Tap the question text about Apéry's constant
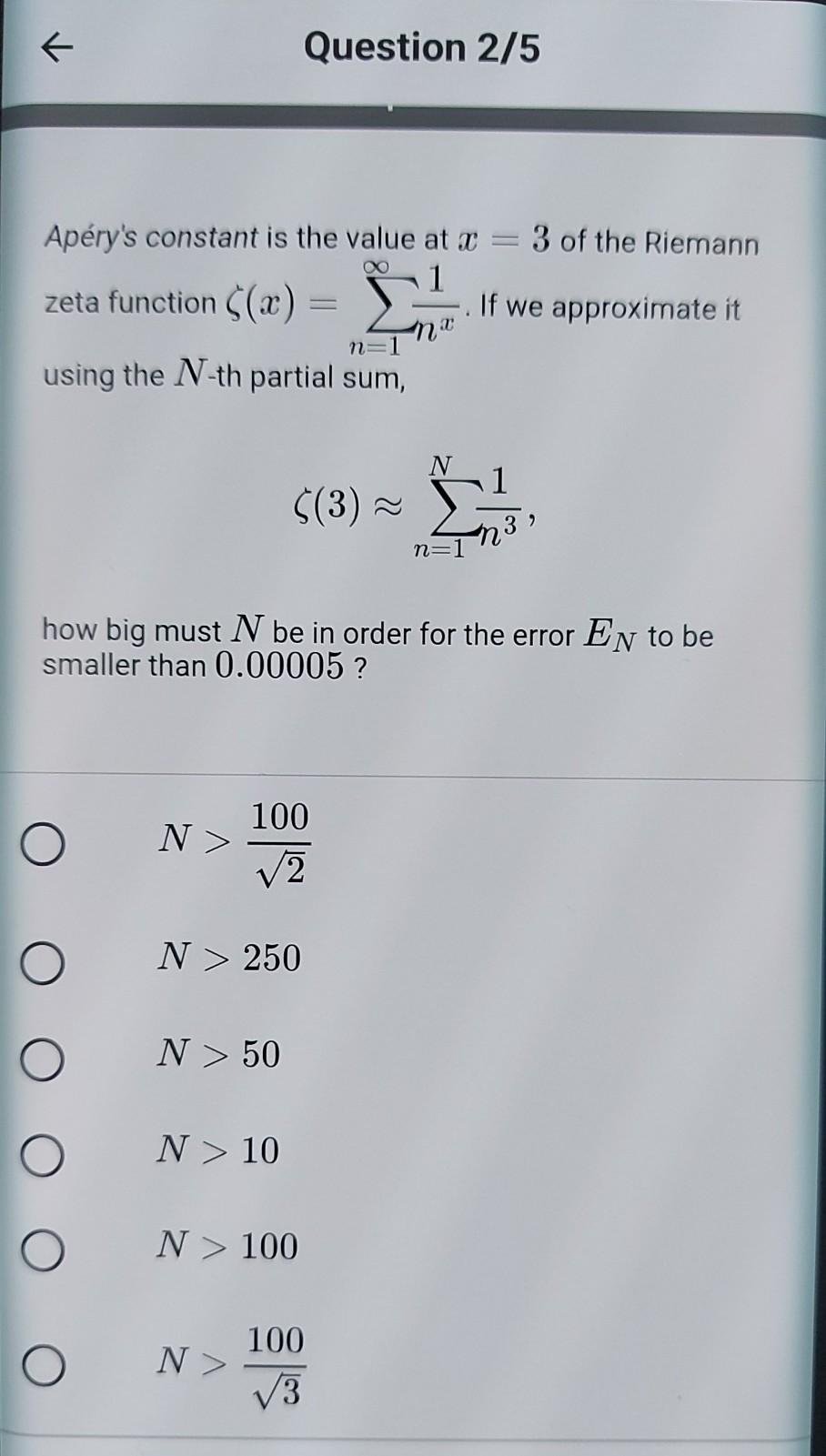The height and width of the screenshot is (1456, 826). click(400, 300)
